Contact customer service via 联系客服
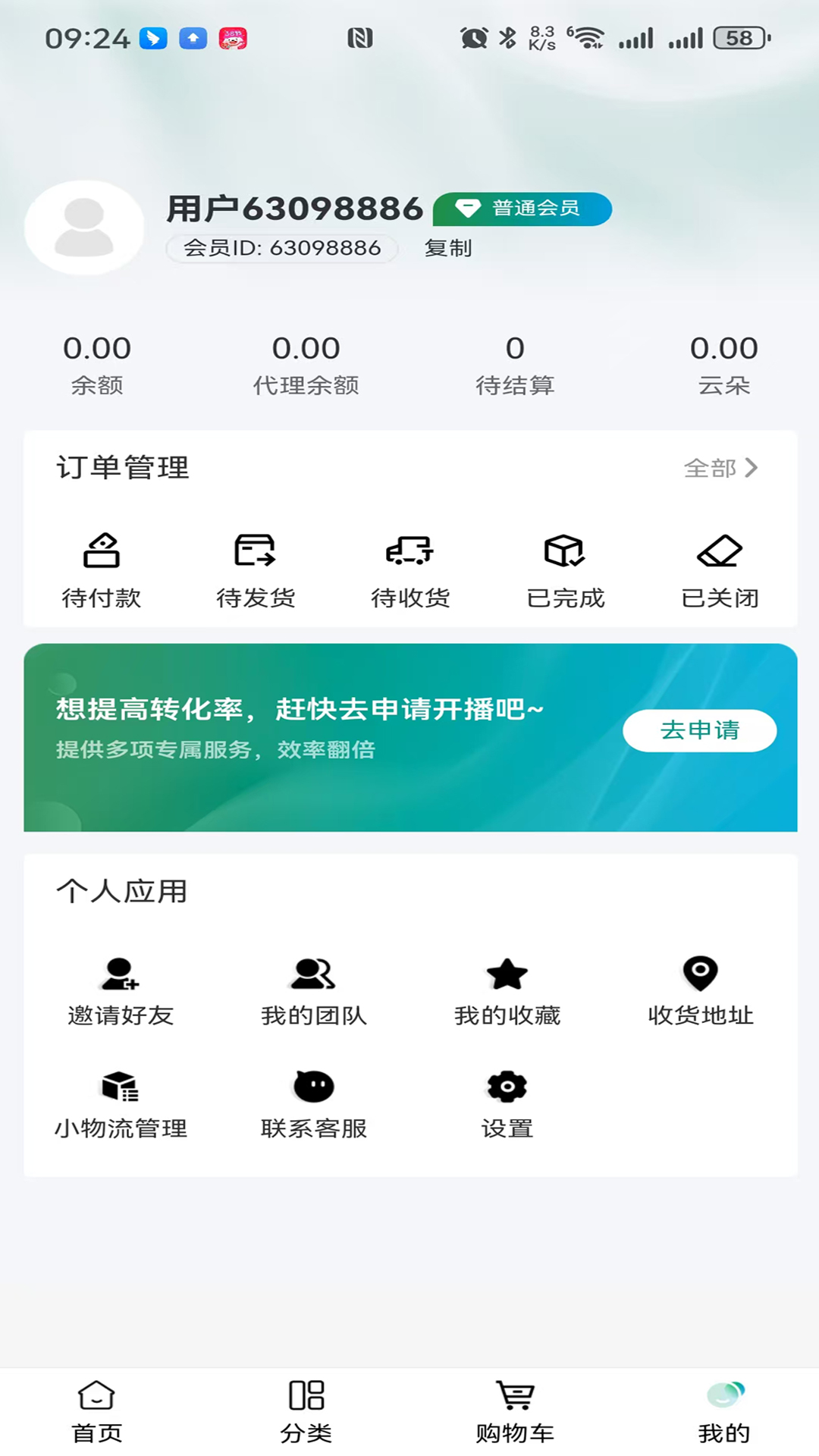Viewport: 819px width, 1456px height. (x=313, y=1103)
